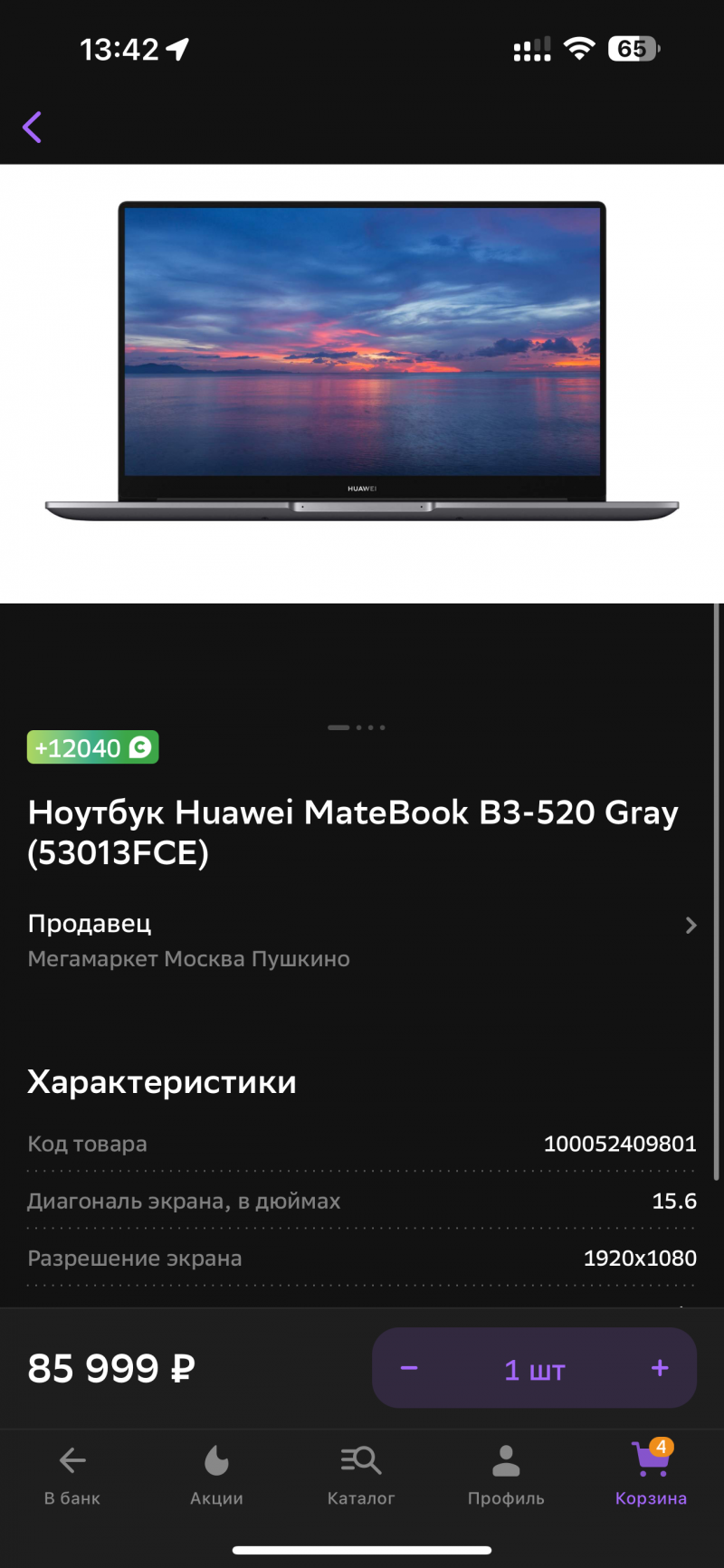Viewport: 724px width, 1568px height.
Task: Return to the bank via В банк
Action: [x=72, y=1475]
